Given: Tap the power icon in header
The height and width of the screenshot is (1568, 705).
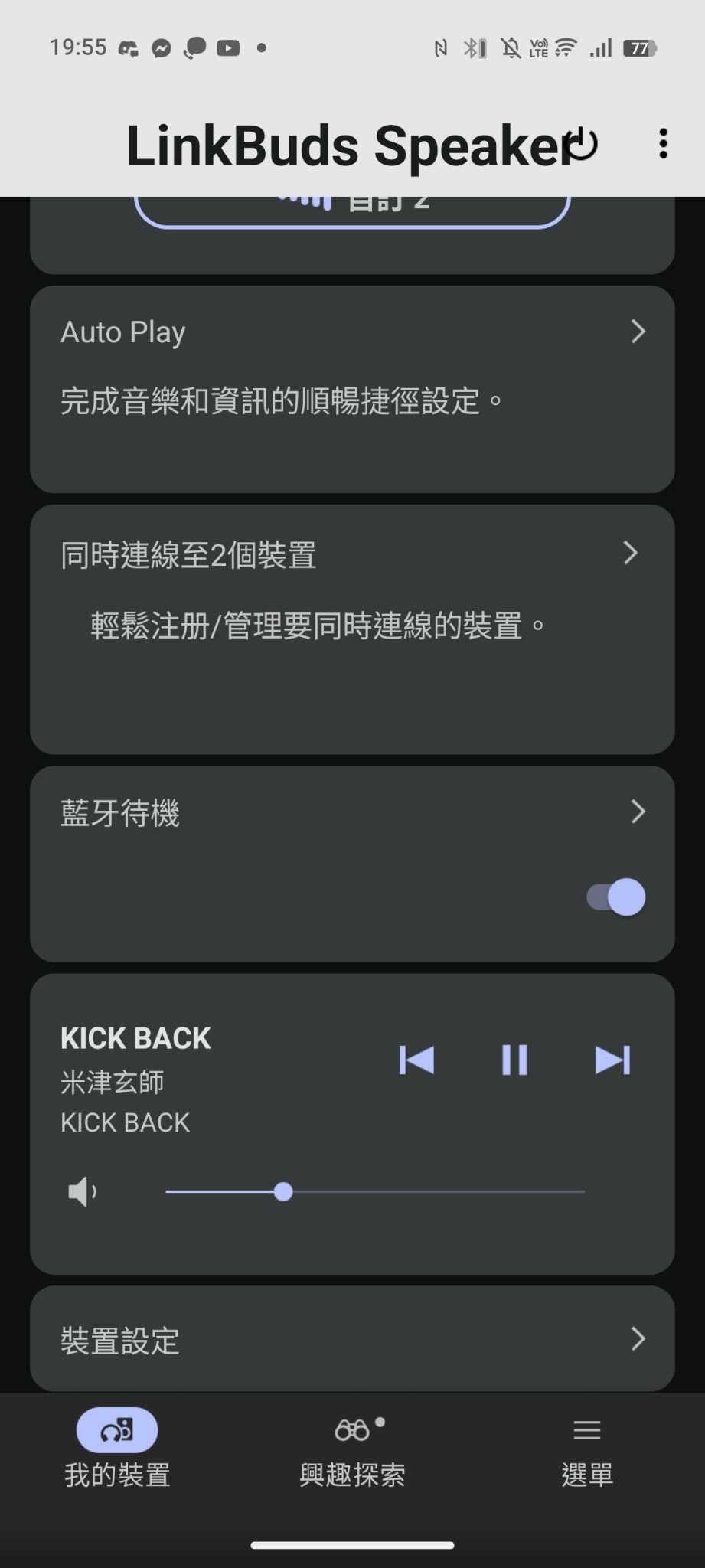Looking at the screenshot, I should point(583,144).
